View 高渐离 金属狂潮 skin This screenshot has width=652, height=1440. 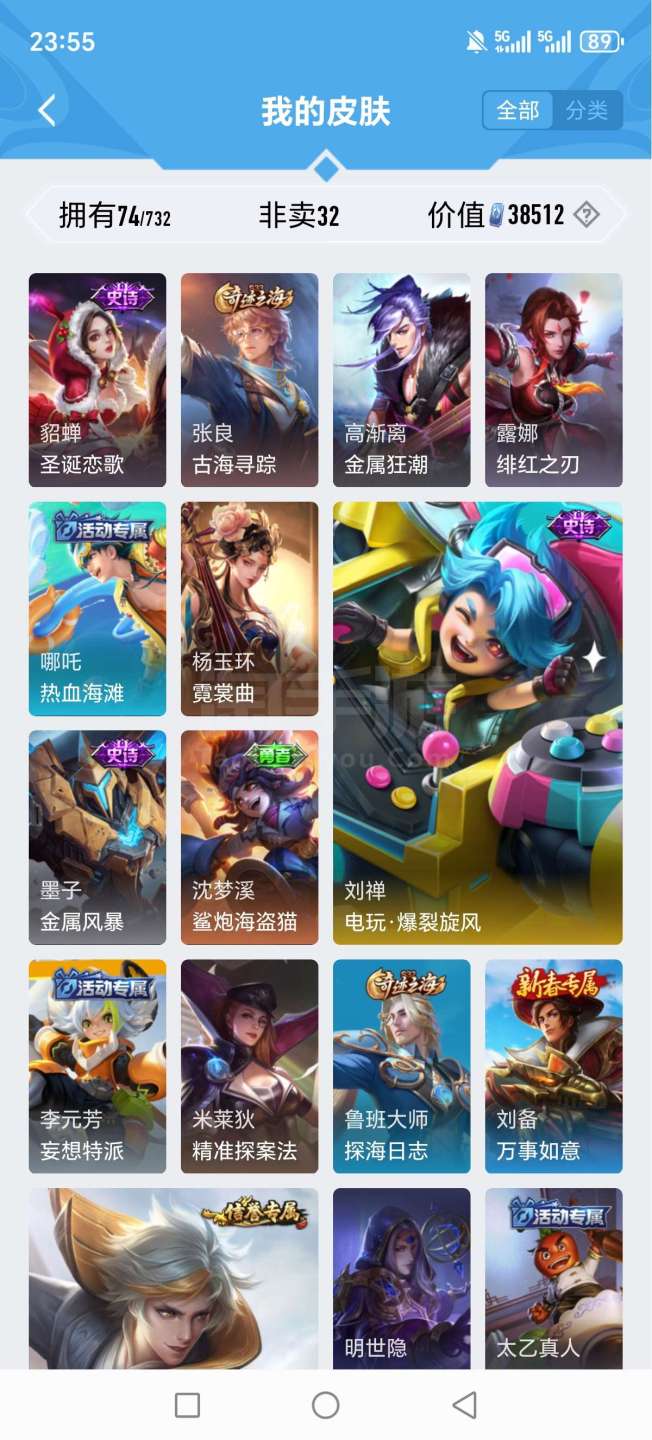pyautogui.click(x=401, y=380)
